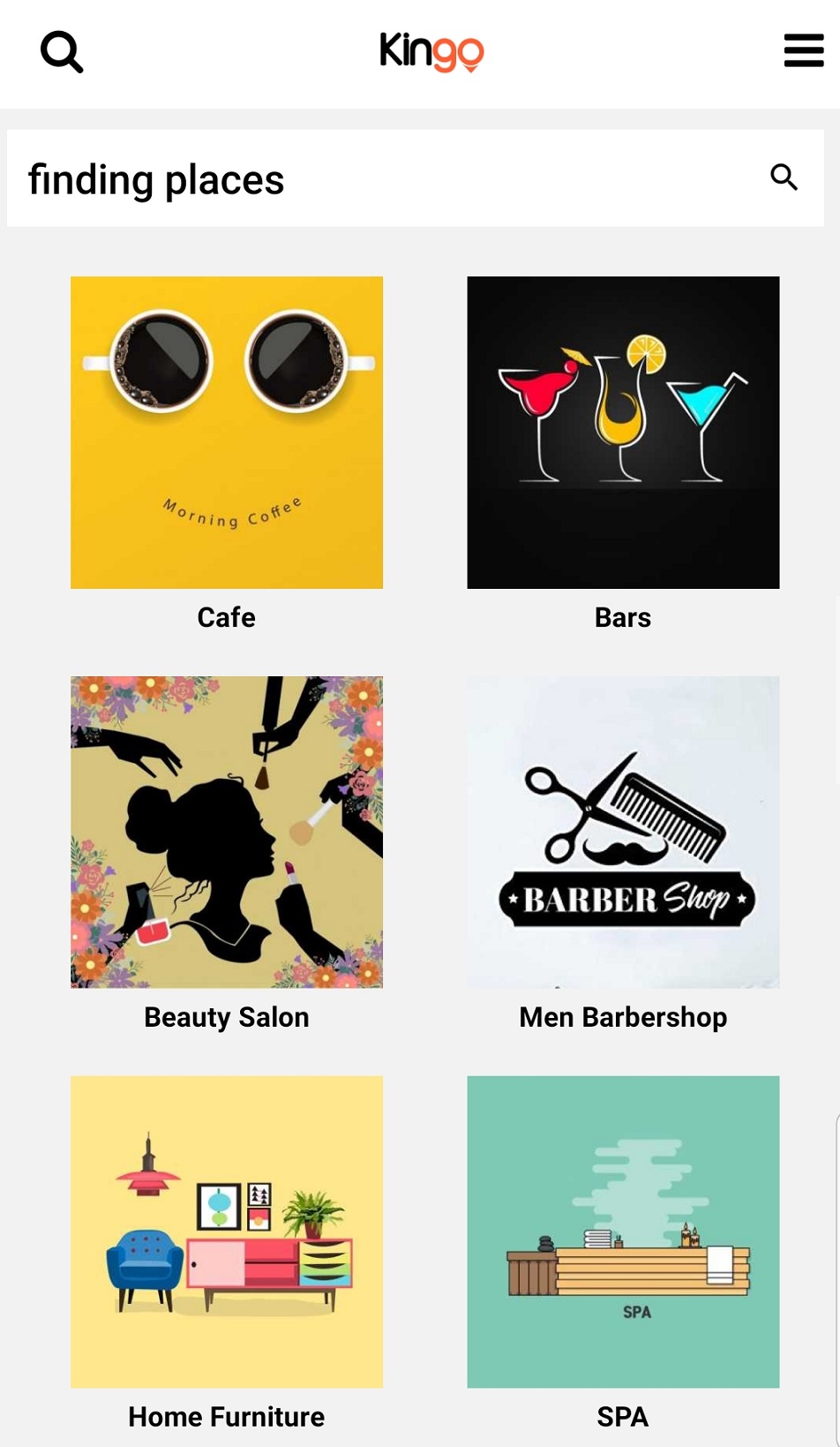Browse the Bars category
The width and height of the screenshot is (840, 1447).
point(623,433)
